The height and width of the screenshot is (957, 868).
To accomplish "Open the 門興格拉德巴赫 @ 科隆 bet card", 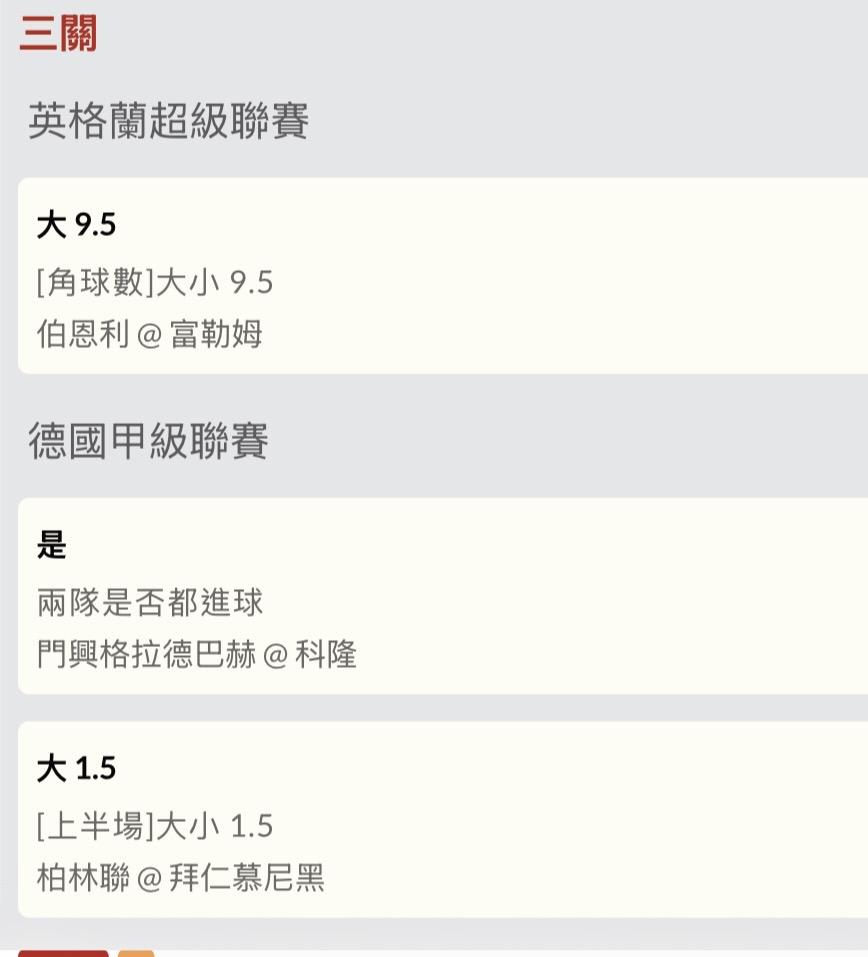I will tap(440, 597).
